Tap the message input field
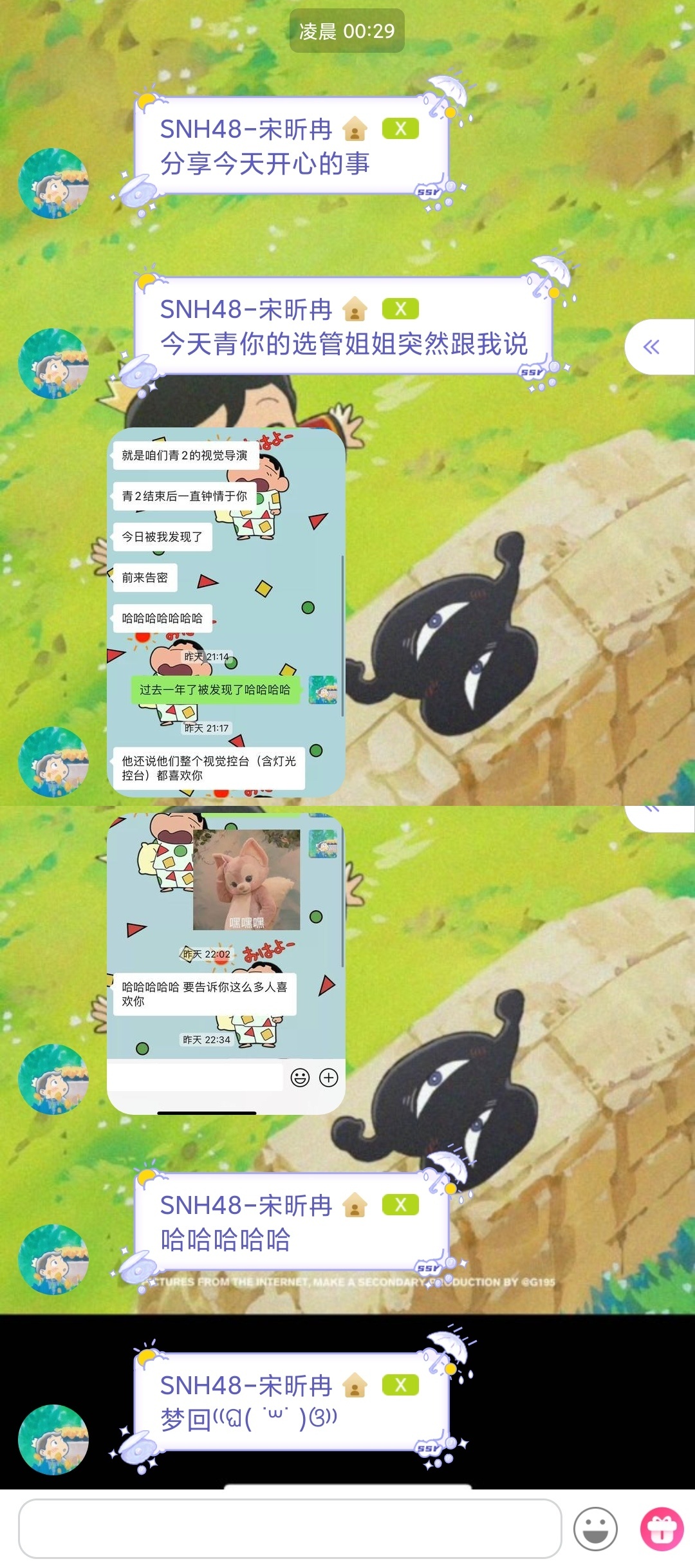This screenshot has height=1568, width=695. click(290, 1528)
